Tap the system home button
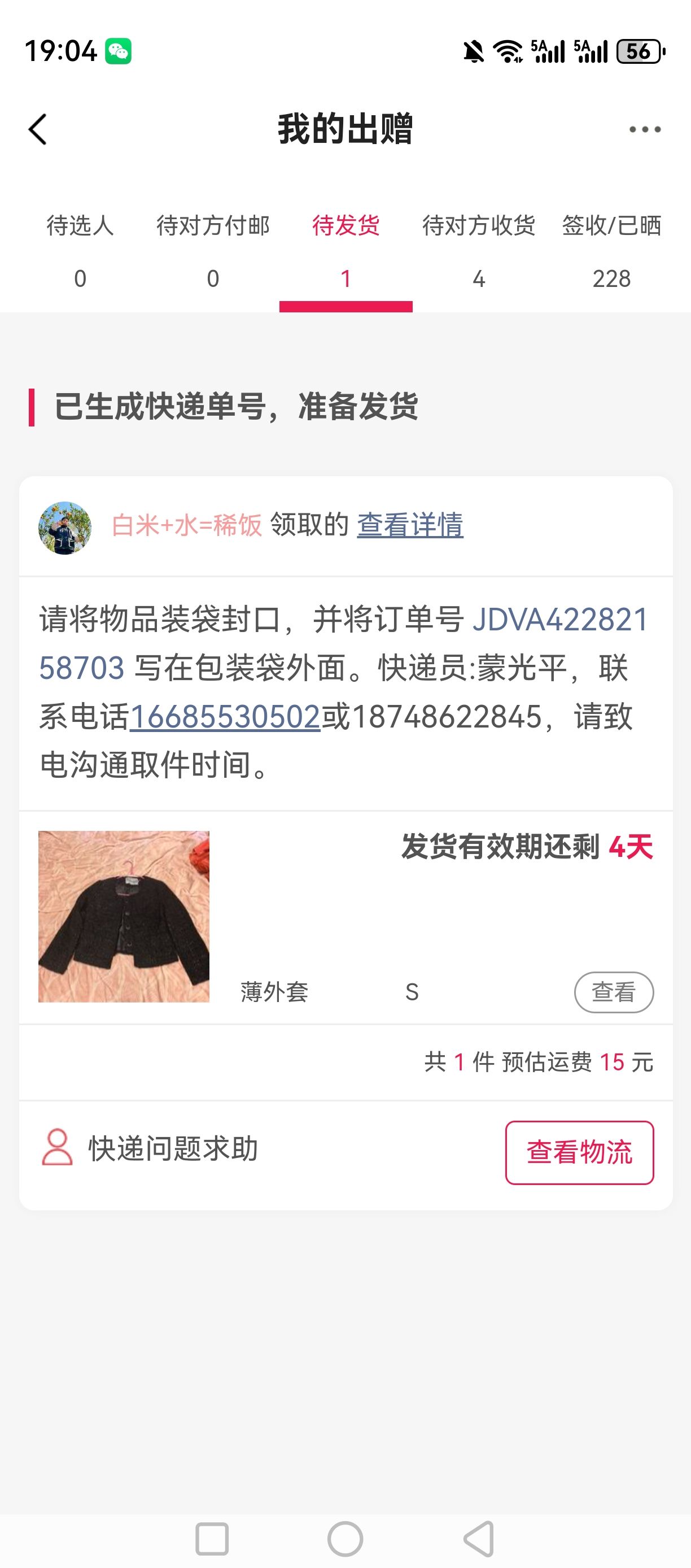The image size is (691, 1568). coord(345,1539)
